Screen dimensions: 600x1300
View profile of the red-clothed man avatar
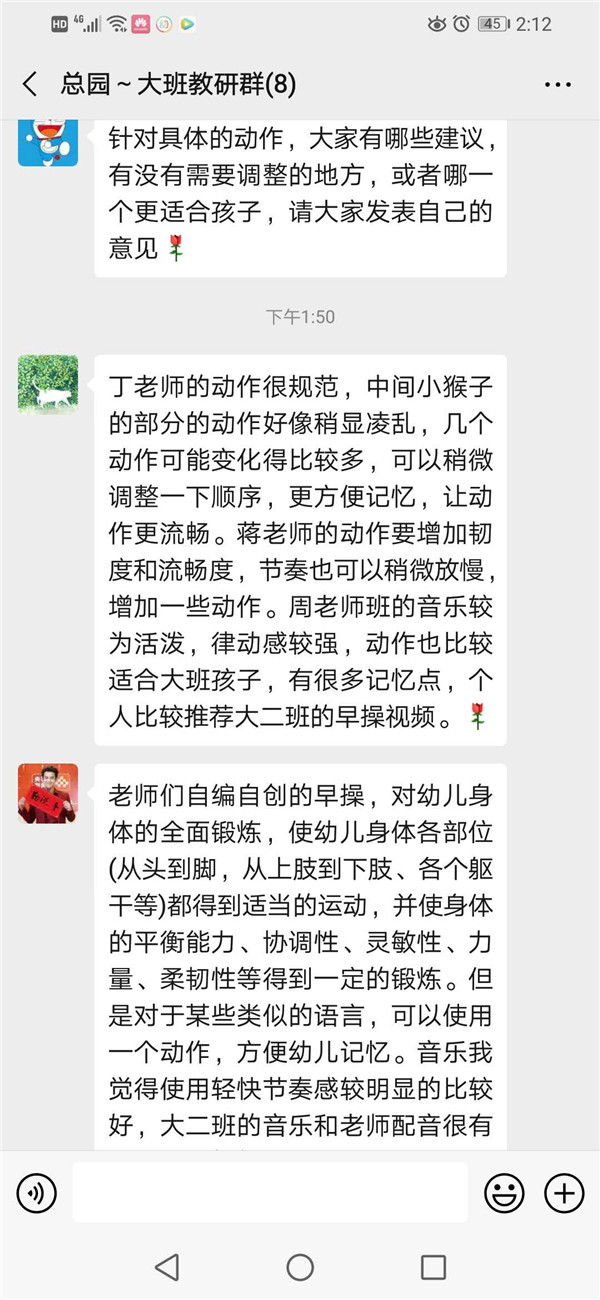(48, 793)
